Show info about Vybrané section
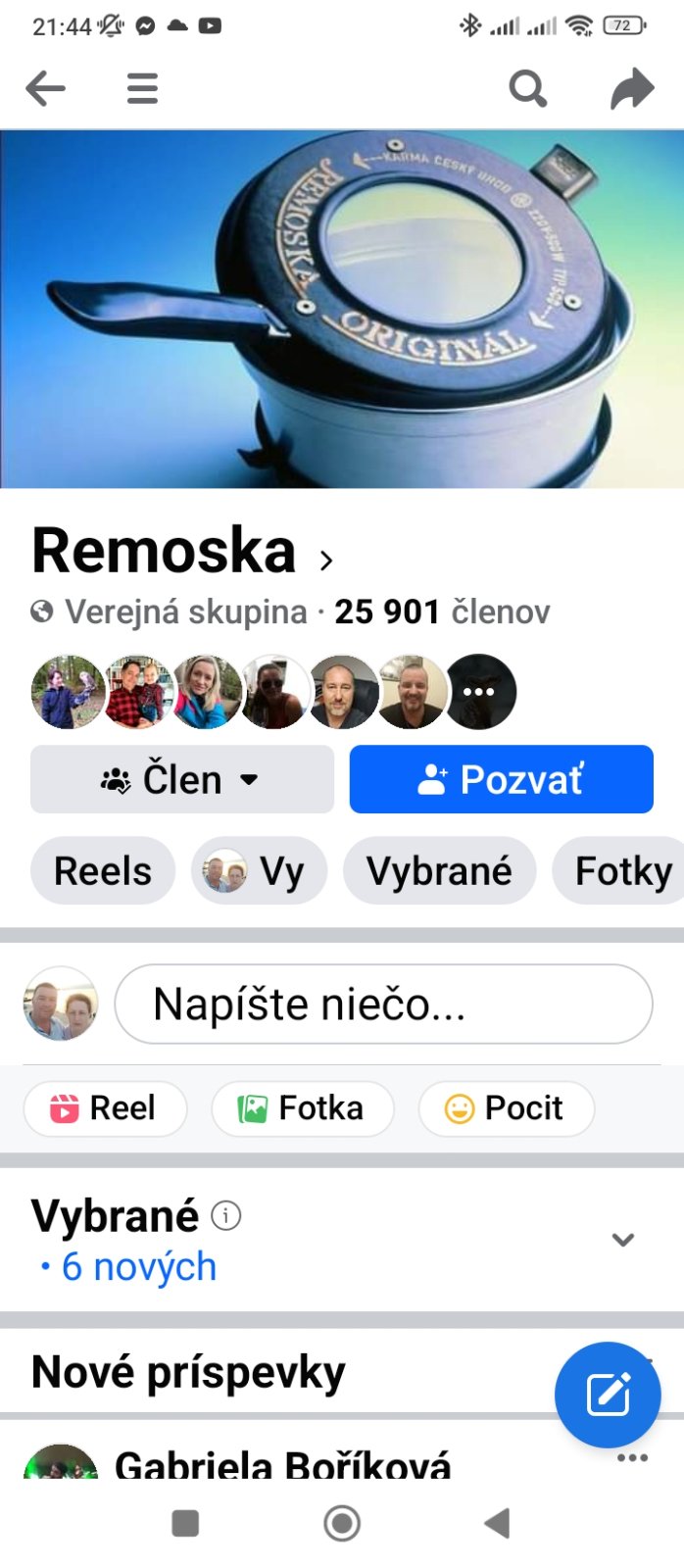Viewport: 684px width, 1568px height. pyautogui.click(x=226, y=1216)
